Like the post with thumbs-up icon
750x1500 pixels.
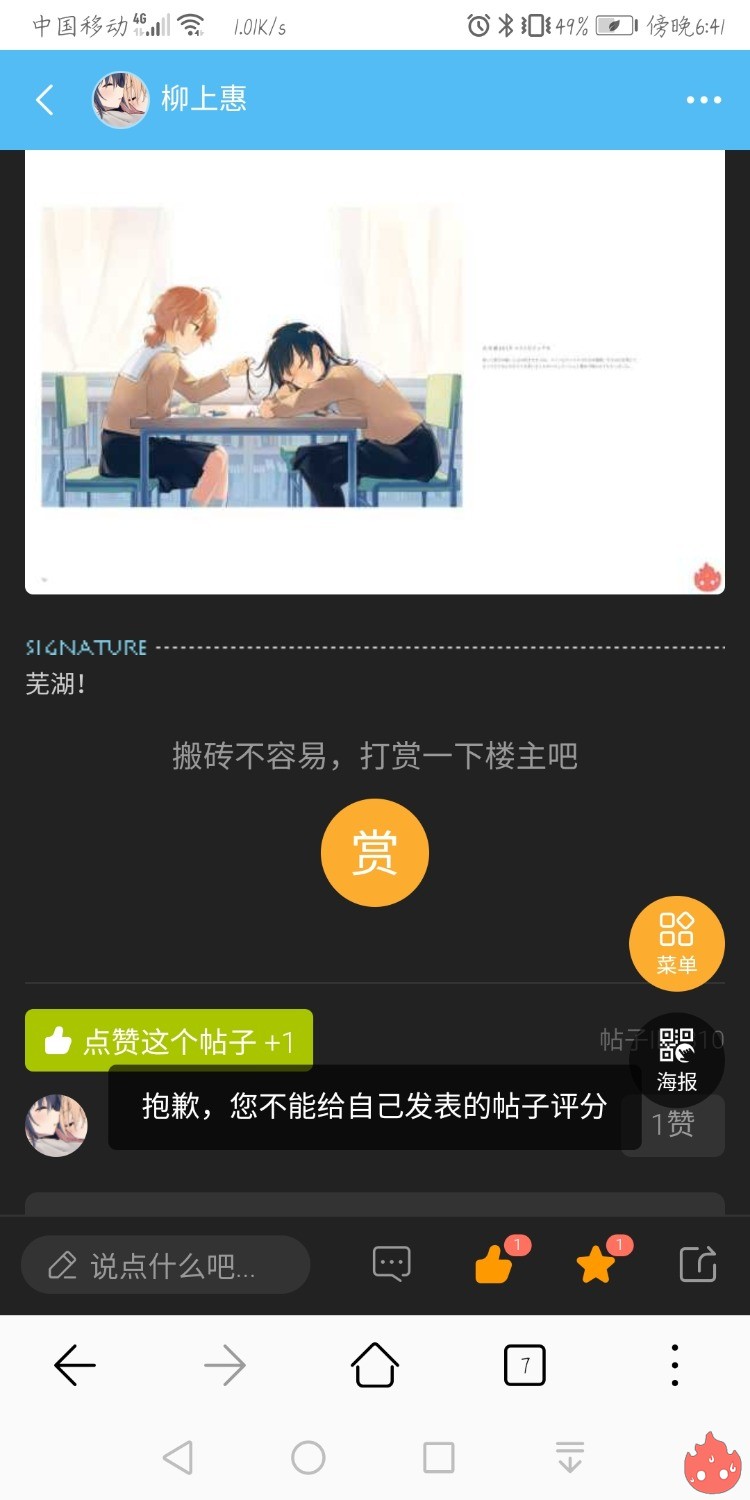tap(495, 1264)
